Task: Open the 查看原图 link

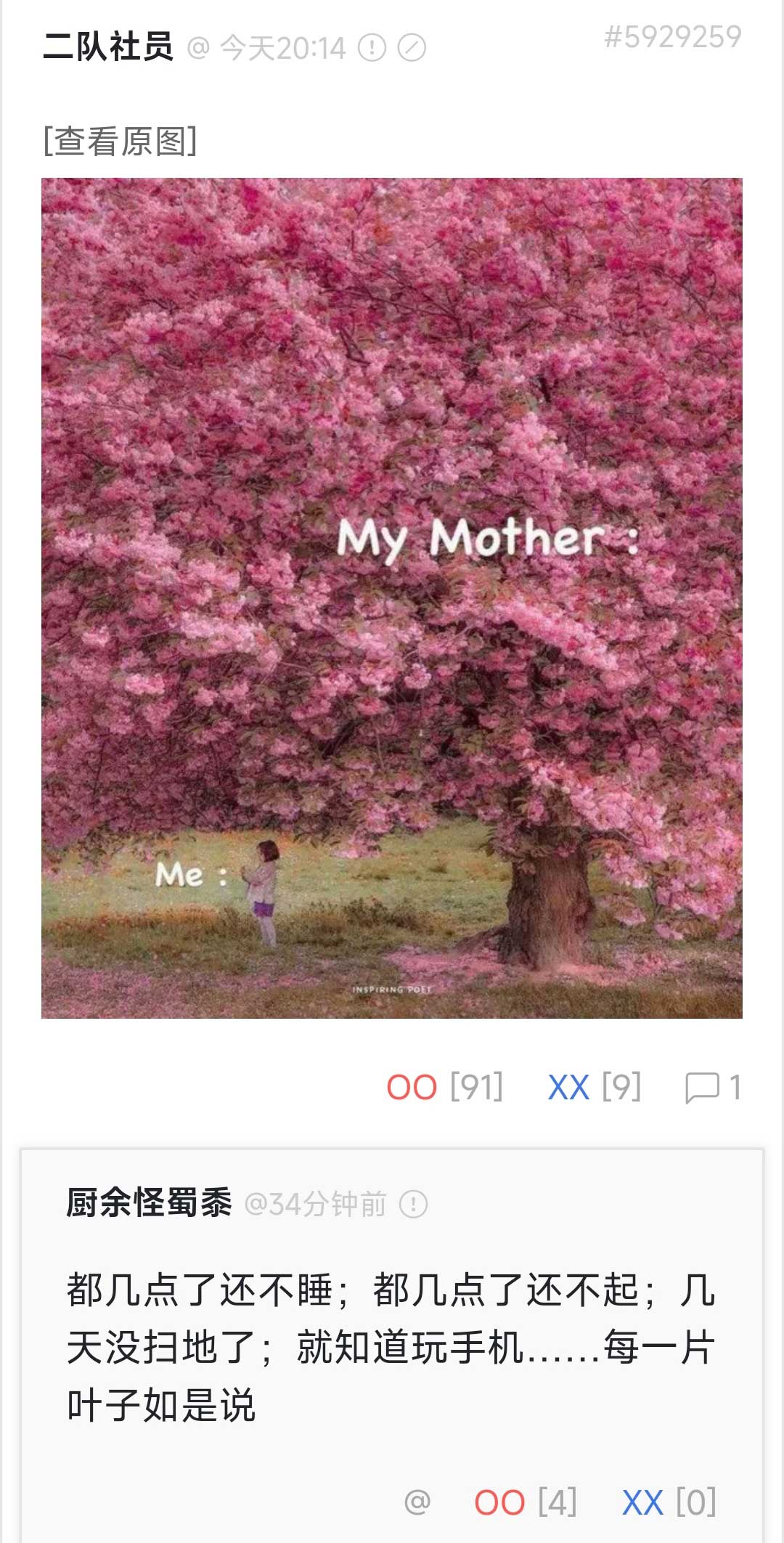Action: coord(120,141)
